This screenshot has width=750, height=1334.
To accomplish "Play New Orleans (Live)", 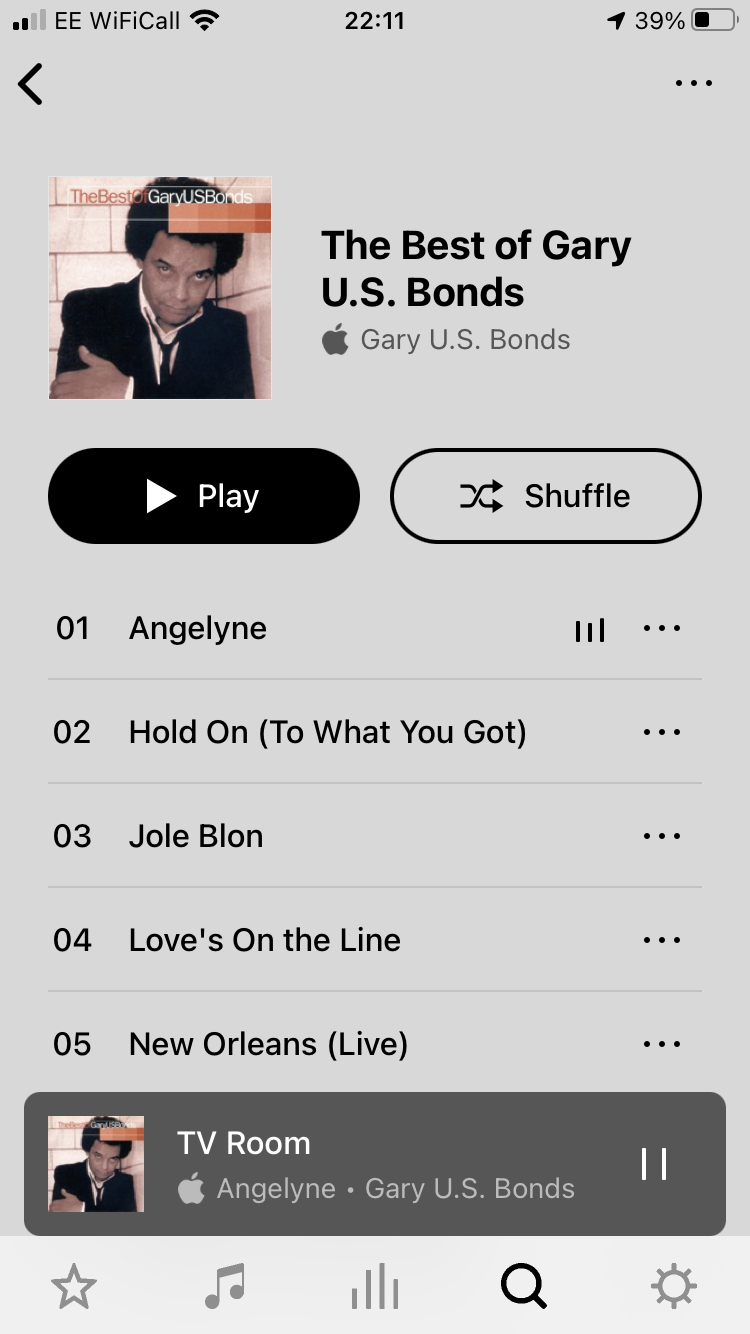I will pyautogui.click(x=375, y=1044).
